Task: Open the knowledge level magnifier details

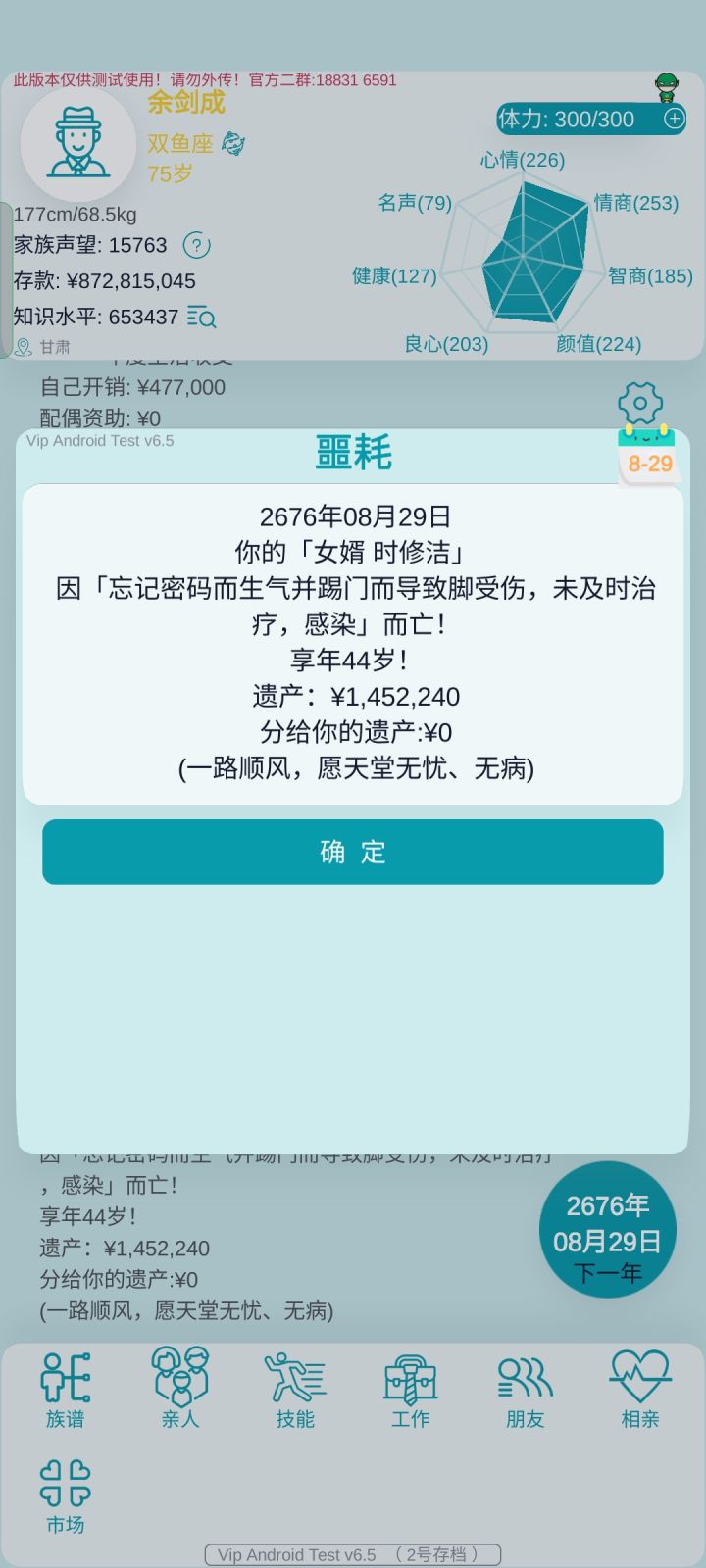Action: click(x=202, y=318)
